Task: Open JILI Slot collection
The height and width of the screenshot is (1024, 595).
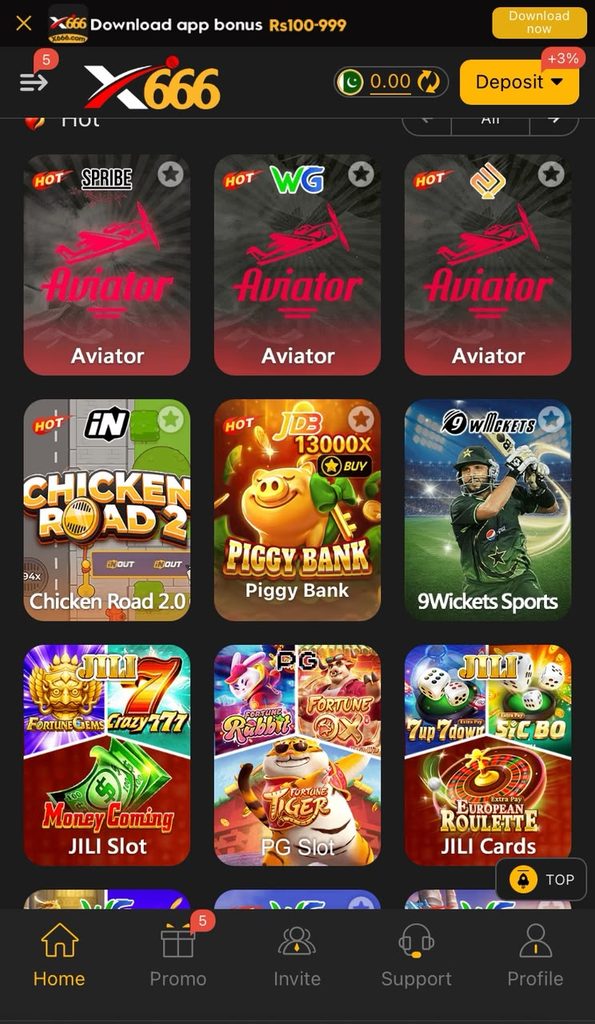Action: pos(107,755)
